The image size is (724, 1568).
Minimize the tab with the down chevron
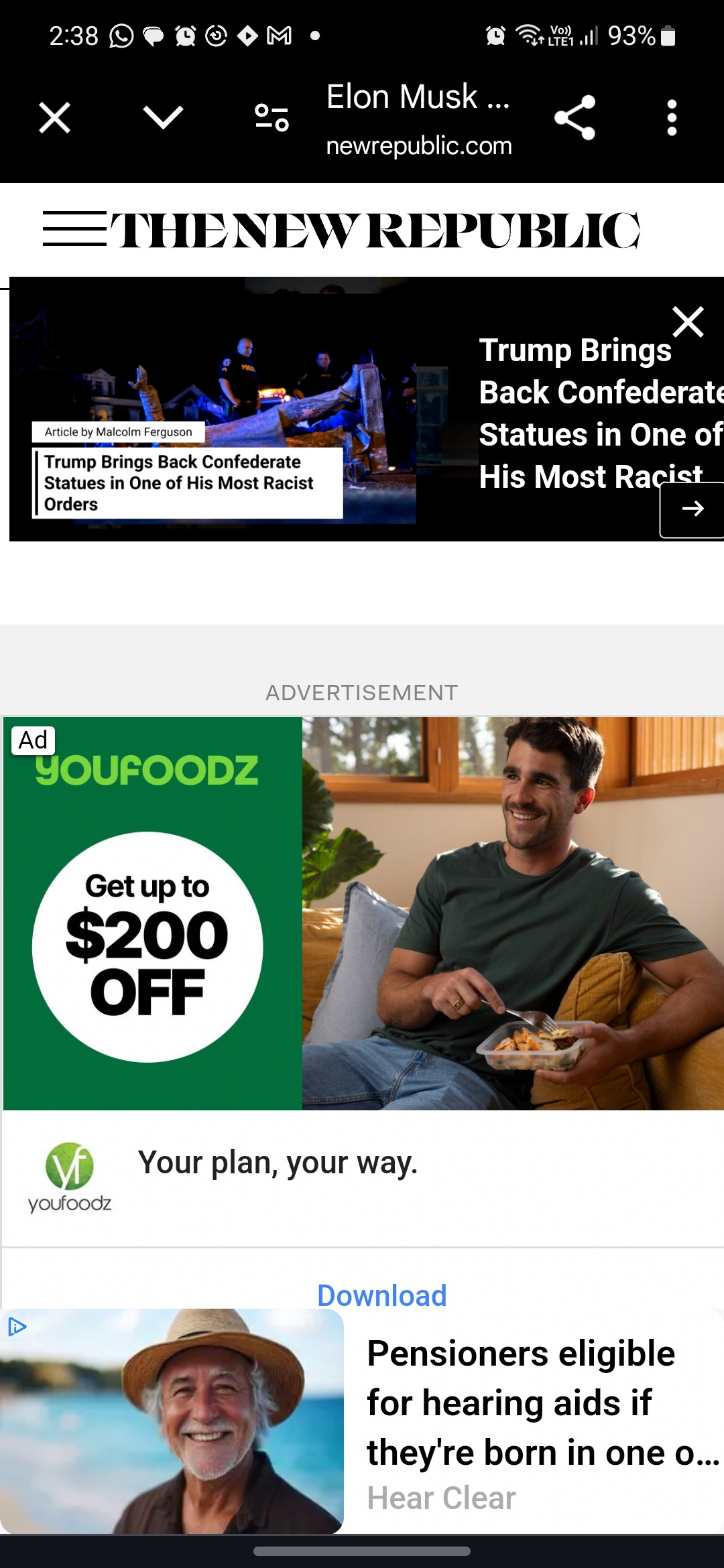[x=163, y=117]
